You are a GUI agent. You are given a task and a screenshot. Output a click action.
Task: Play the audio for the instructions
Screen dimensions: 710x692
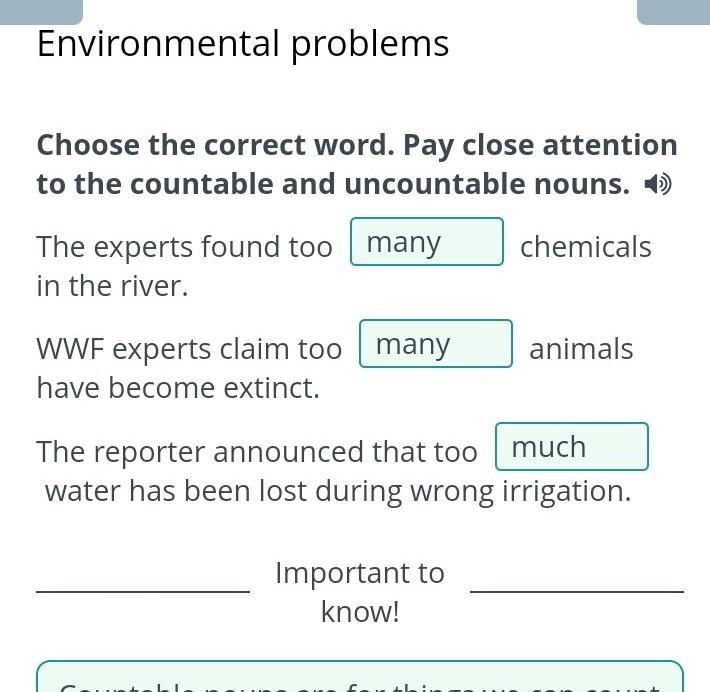pos(657,185)
